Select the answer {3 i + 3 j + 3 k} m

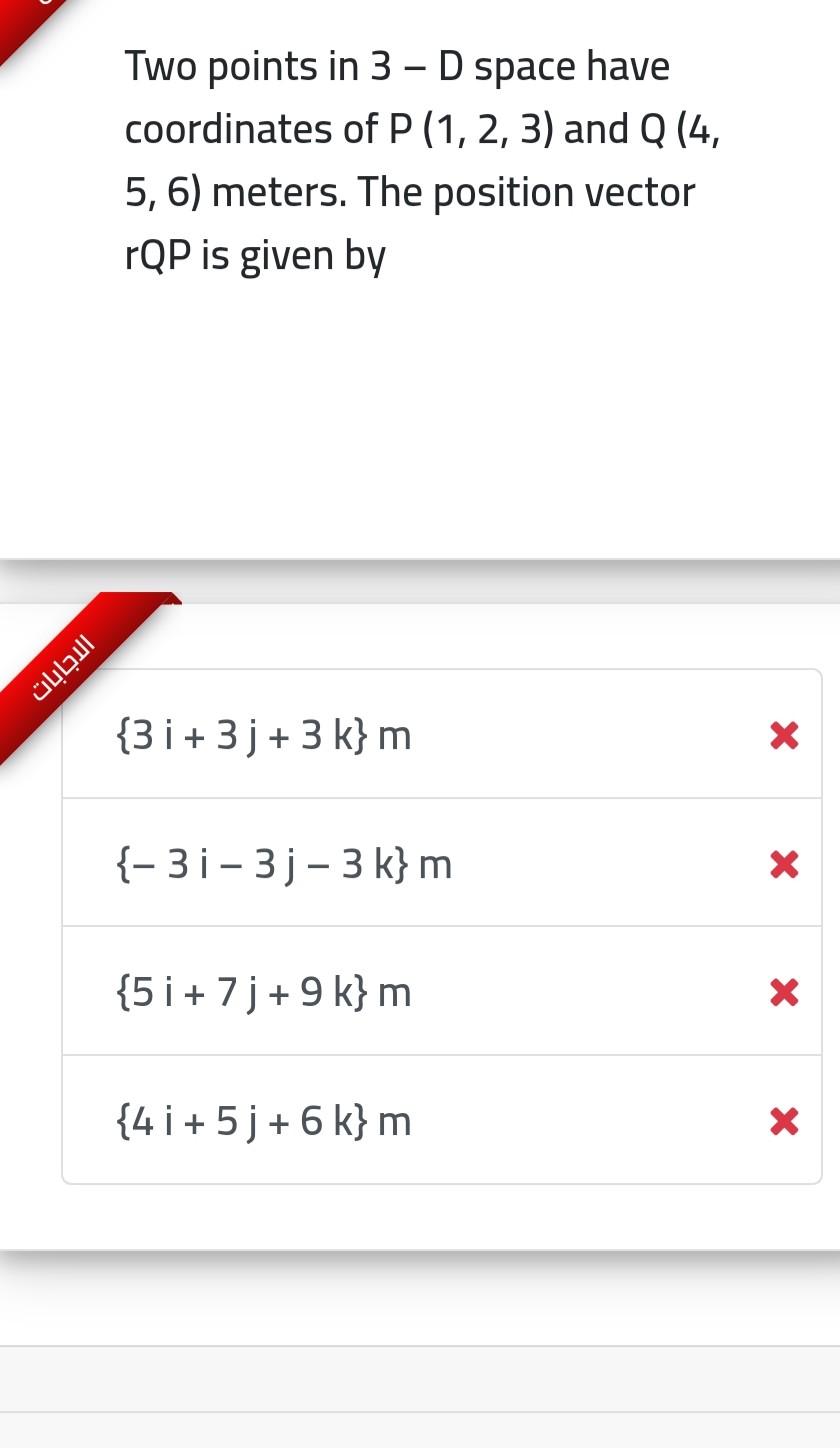263,734
